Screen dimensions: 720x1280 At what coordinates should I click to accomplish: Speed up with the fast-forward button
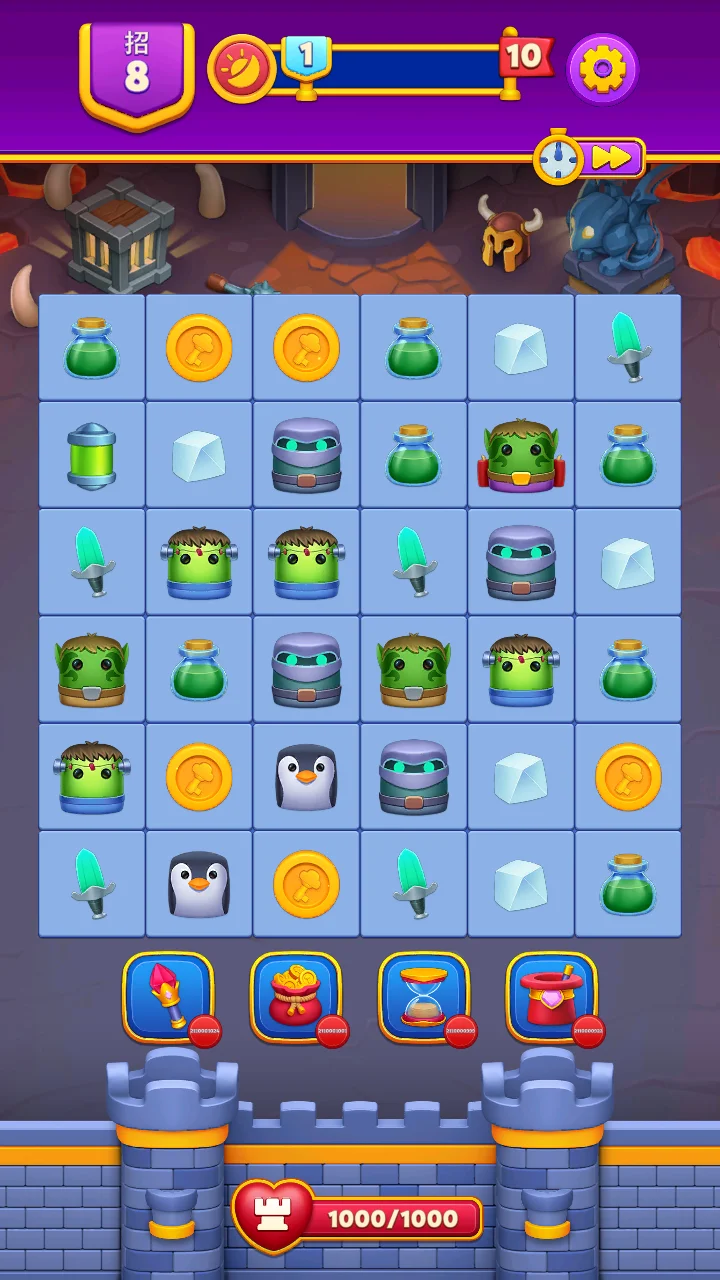pos(611,158)
